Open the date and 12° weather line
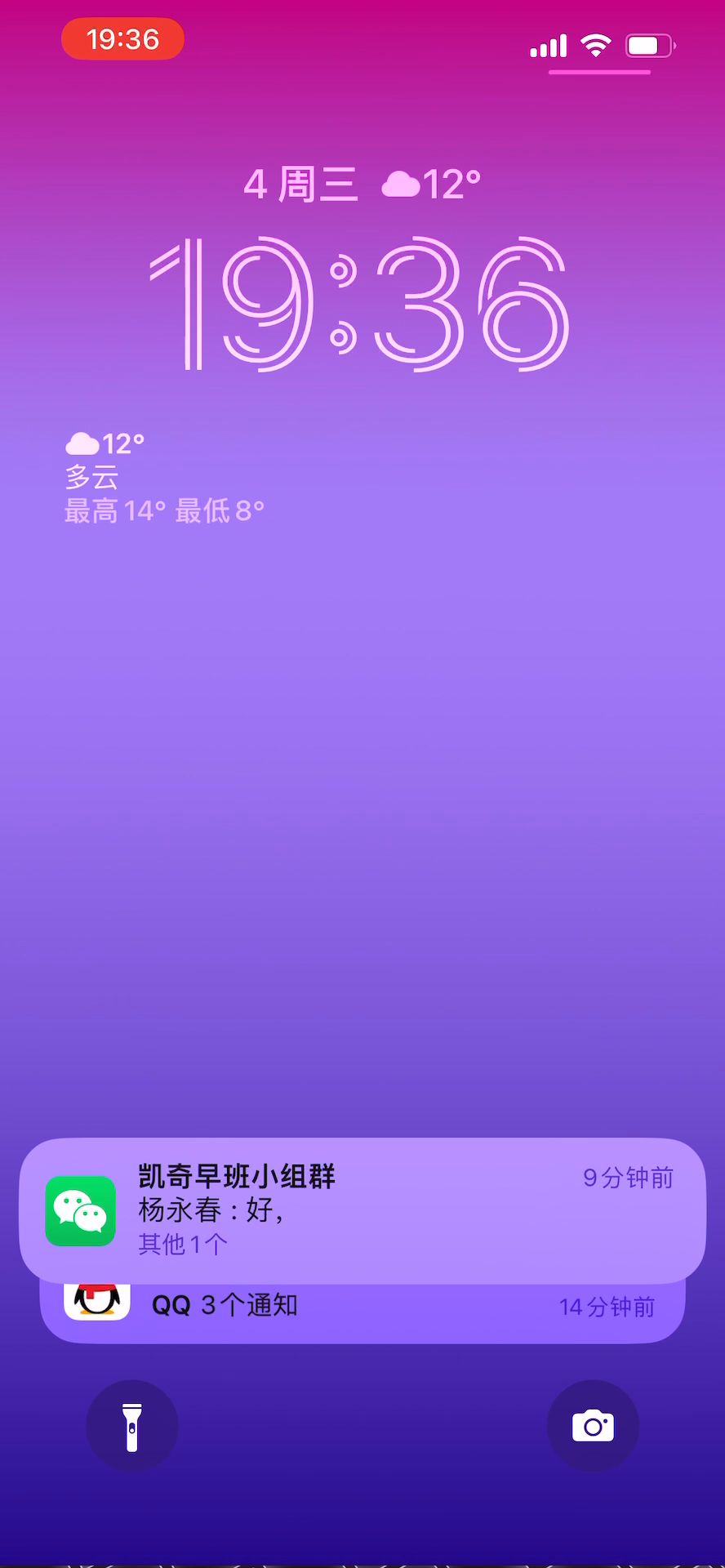 click(x=362, y=185)
